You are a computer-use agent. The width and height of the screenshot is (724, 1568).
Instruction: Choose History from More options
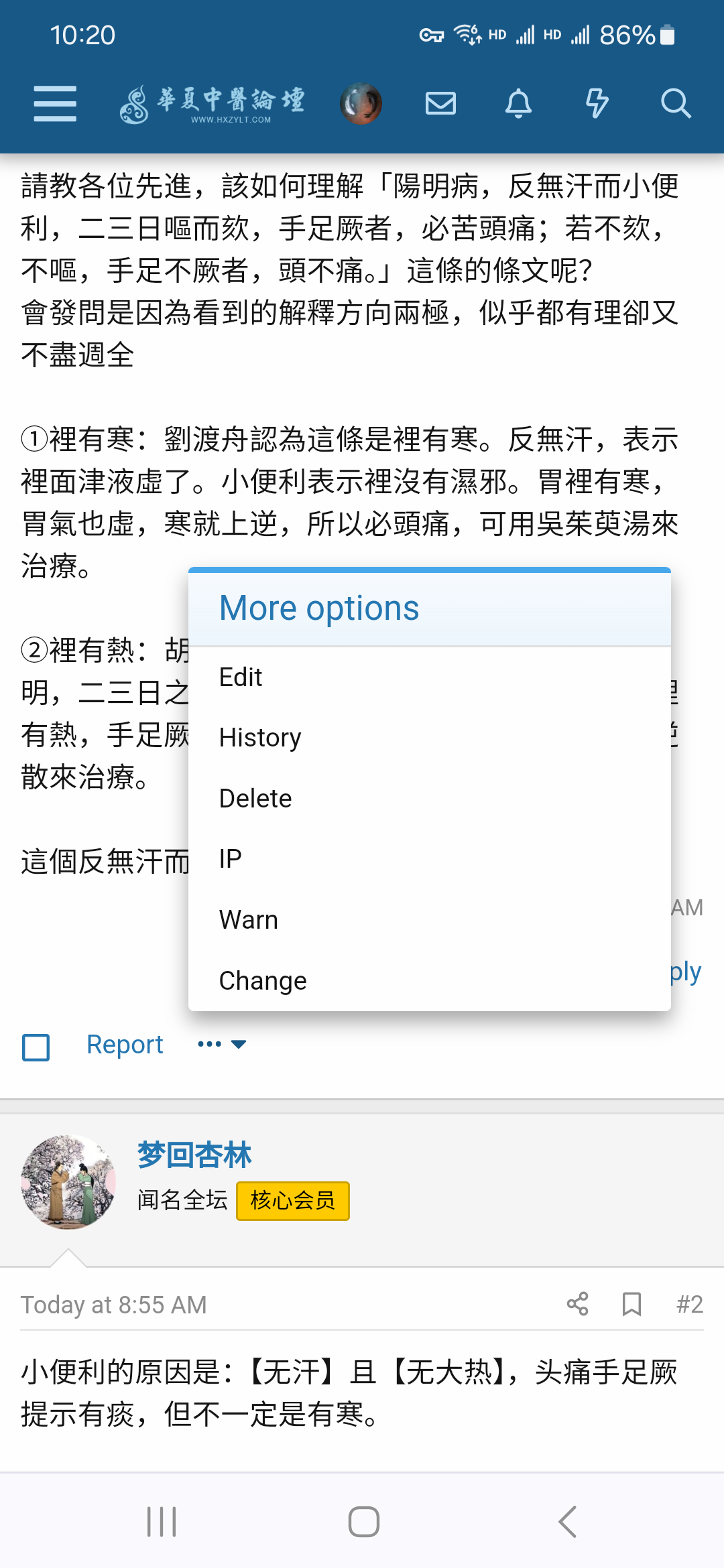[x=430, y=738]
